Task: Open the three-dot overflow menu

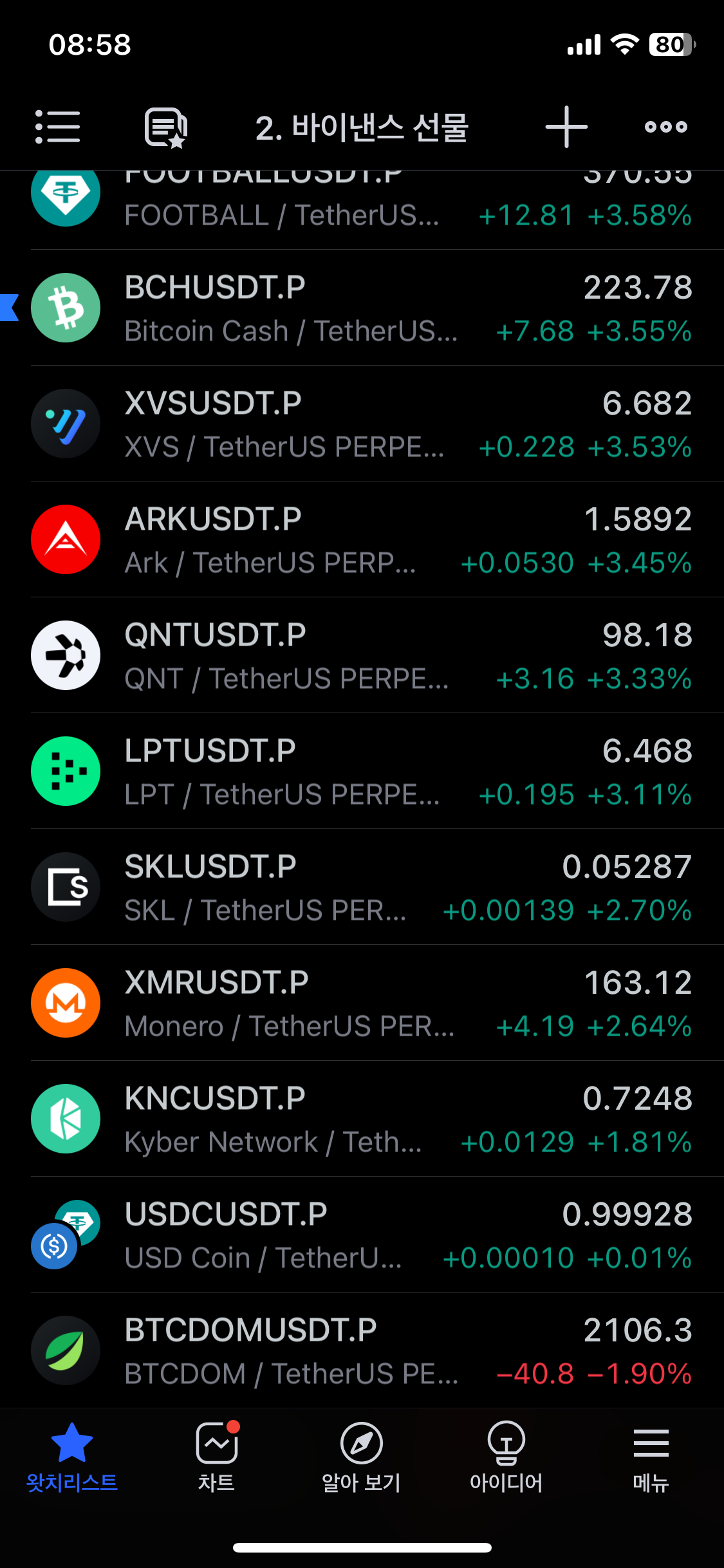Action: coord(666,127)
